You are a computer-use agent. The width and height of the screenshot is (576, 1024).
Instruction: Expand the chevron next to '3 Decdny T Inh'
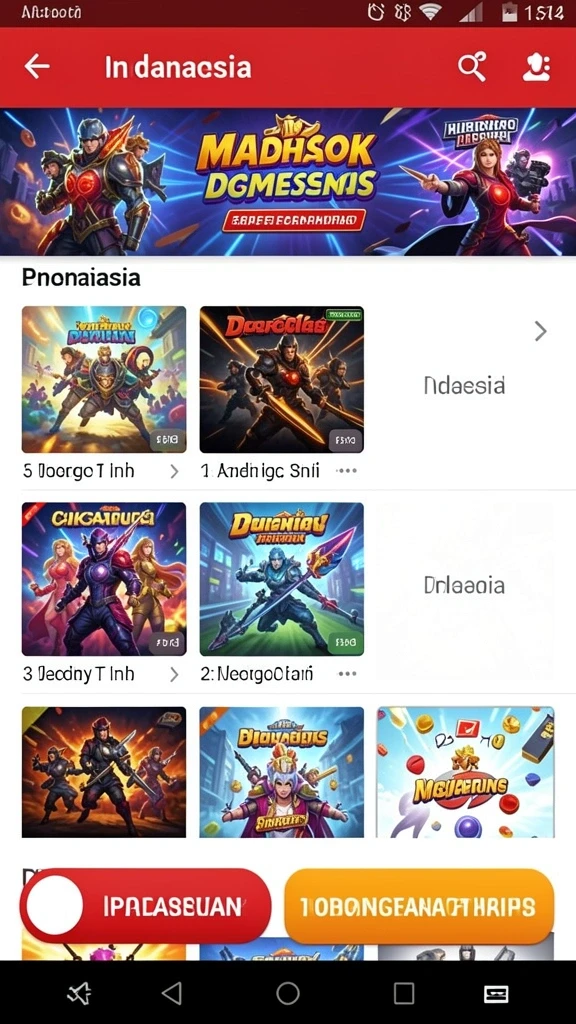click(x=174, y=675)
